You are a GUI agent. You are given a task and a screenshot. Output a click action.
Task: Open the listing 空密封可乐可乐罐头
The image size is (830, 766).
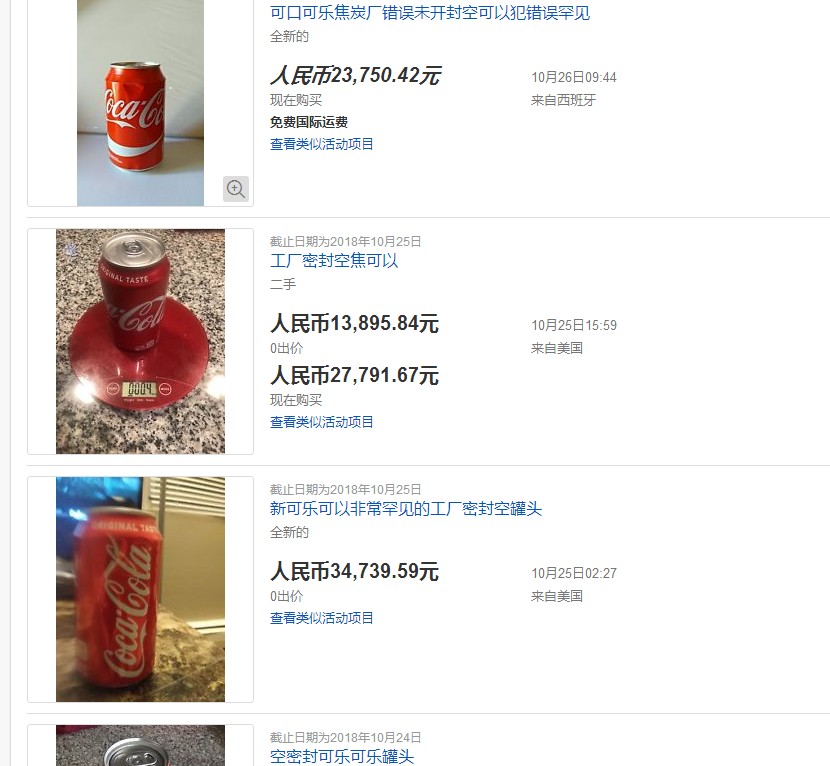click(342, 756)
